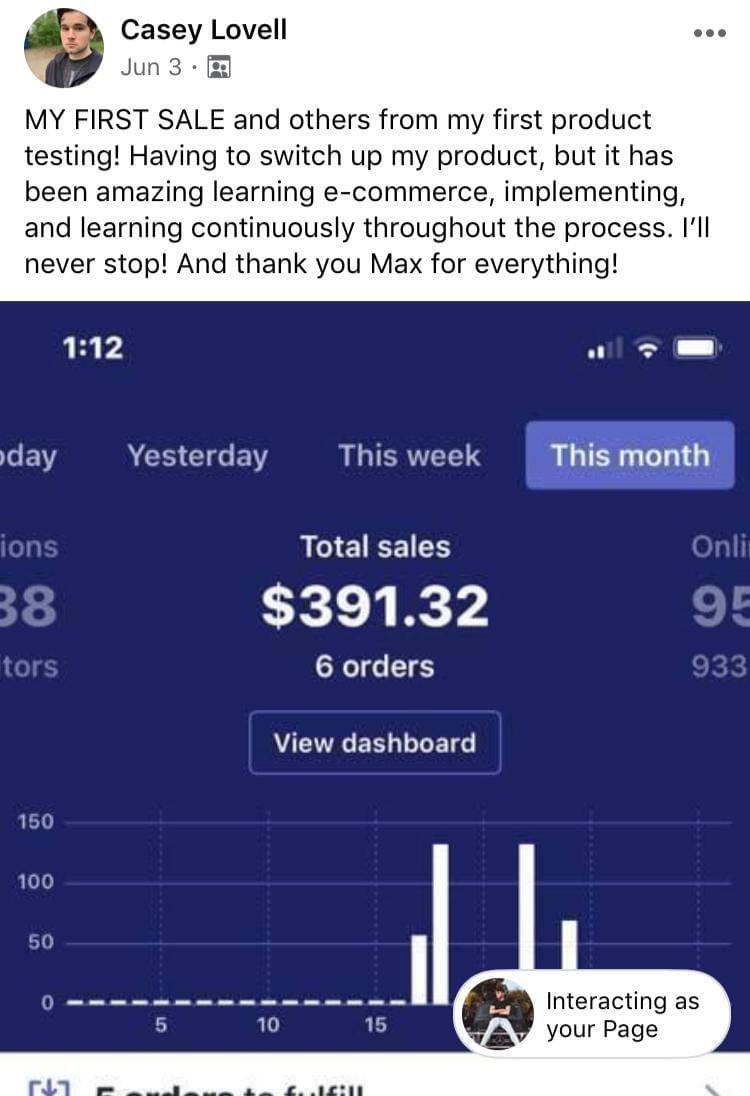
Task: Tap the Interacting as your Page switcher
Action: 592,1014
